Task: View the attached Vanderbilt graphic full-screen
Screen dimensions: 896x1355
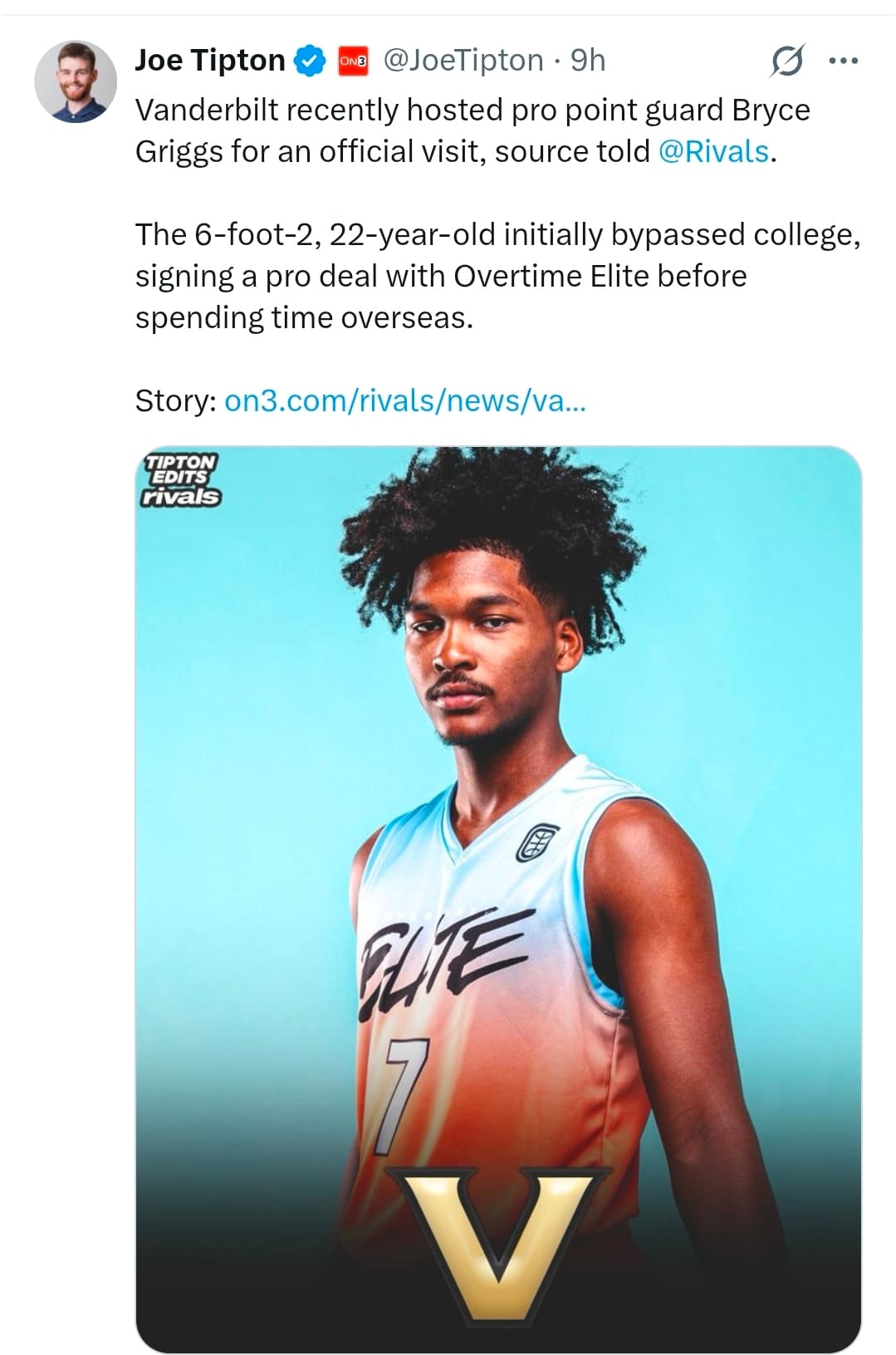Action: point(498,897)
